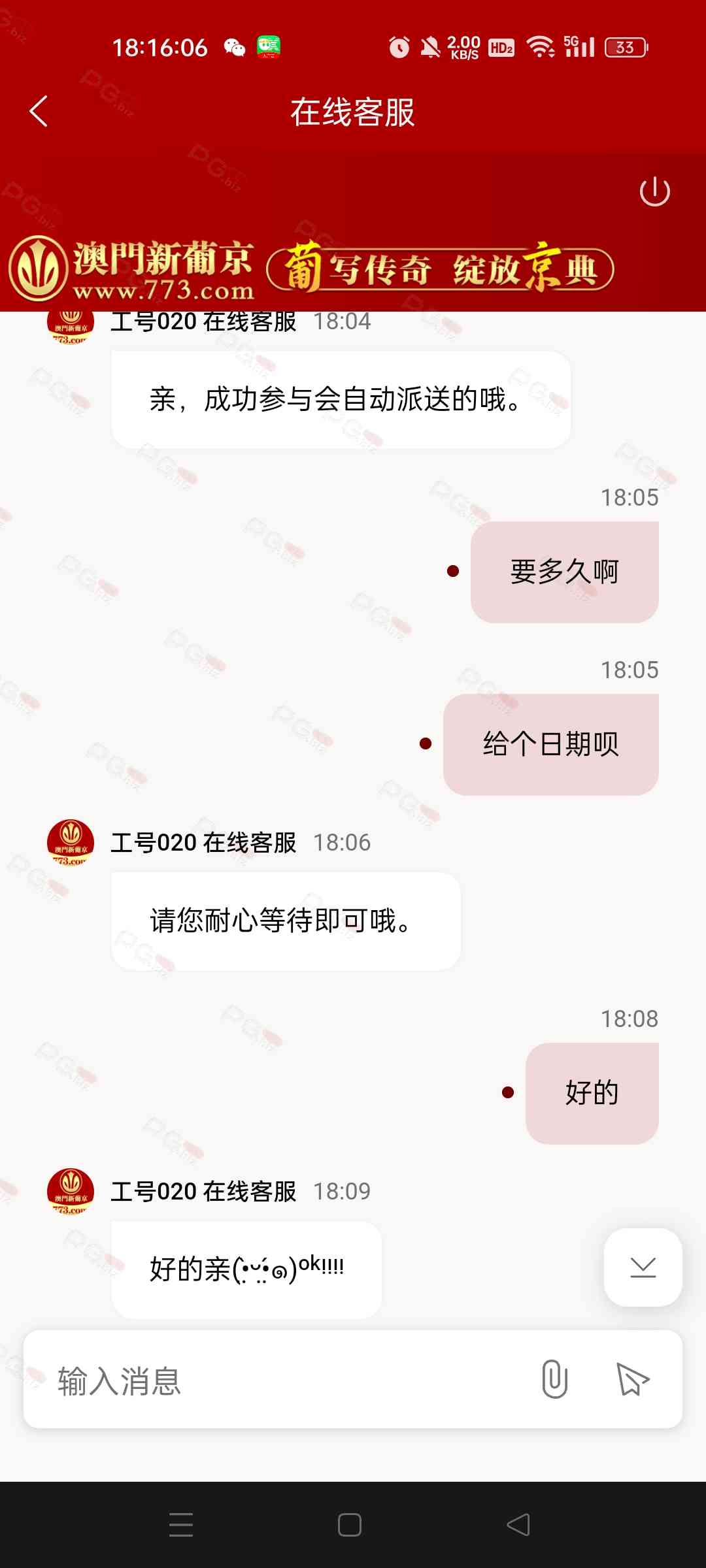
Task: Go back from the 在线客服 chat
Action: tap(39, 111)
